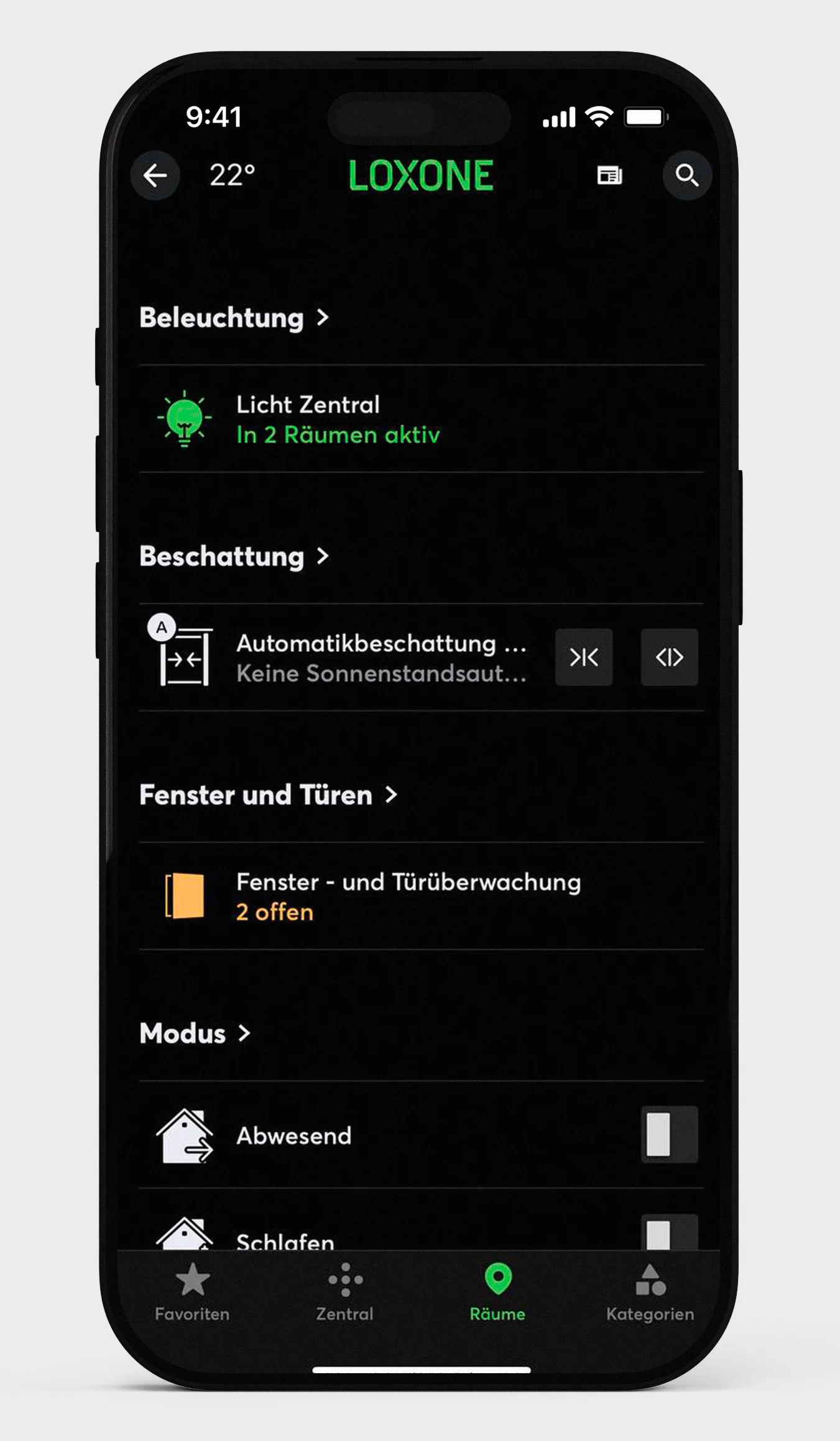Toggle the Abwesend mode switch
Screen dimensions: 840x1441
coord(669,1134)
